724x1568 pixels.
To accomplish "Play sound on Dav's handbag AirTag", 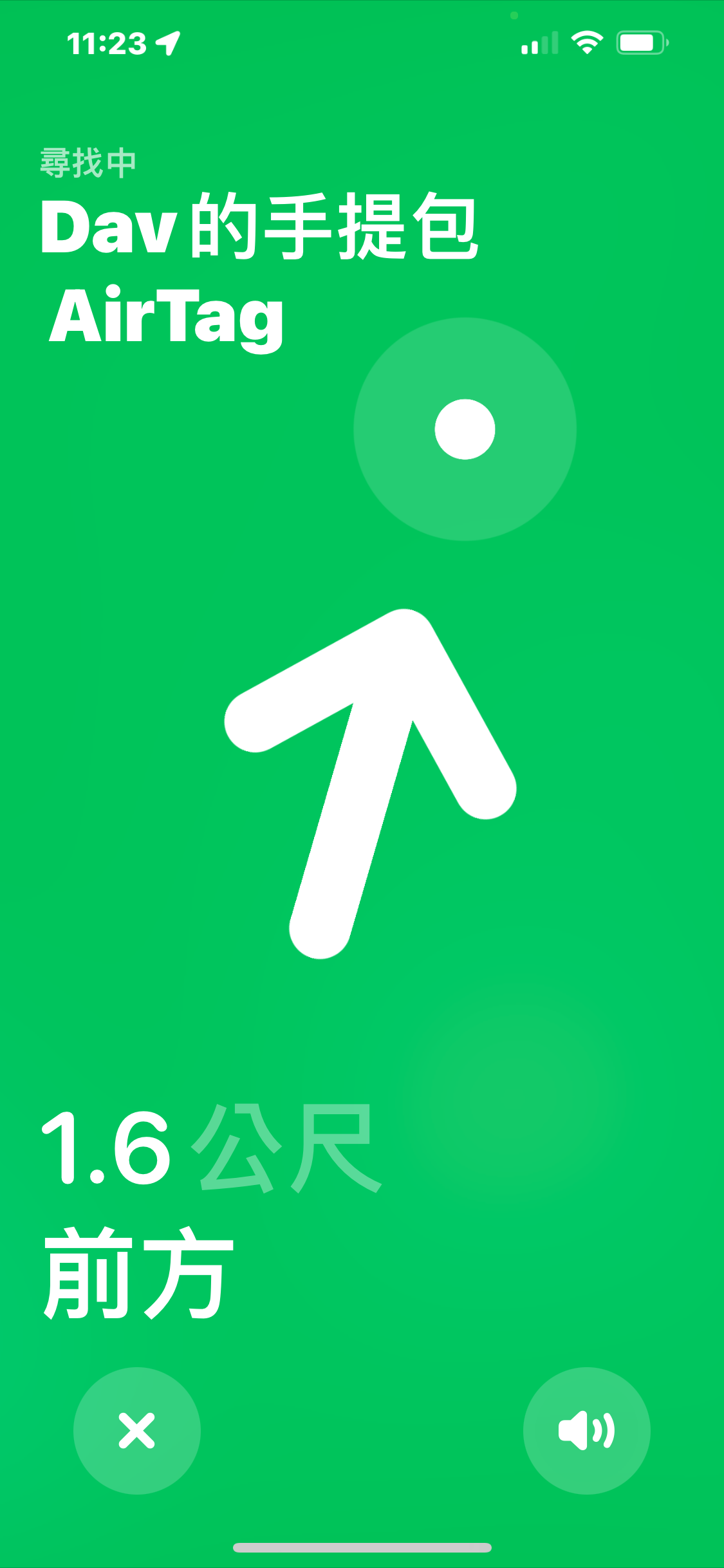I will [x=586, y=1430].
